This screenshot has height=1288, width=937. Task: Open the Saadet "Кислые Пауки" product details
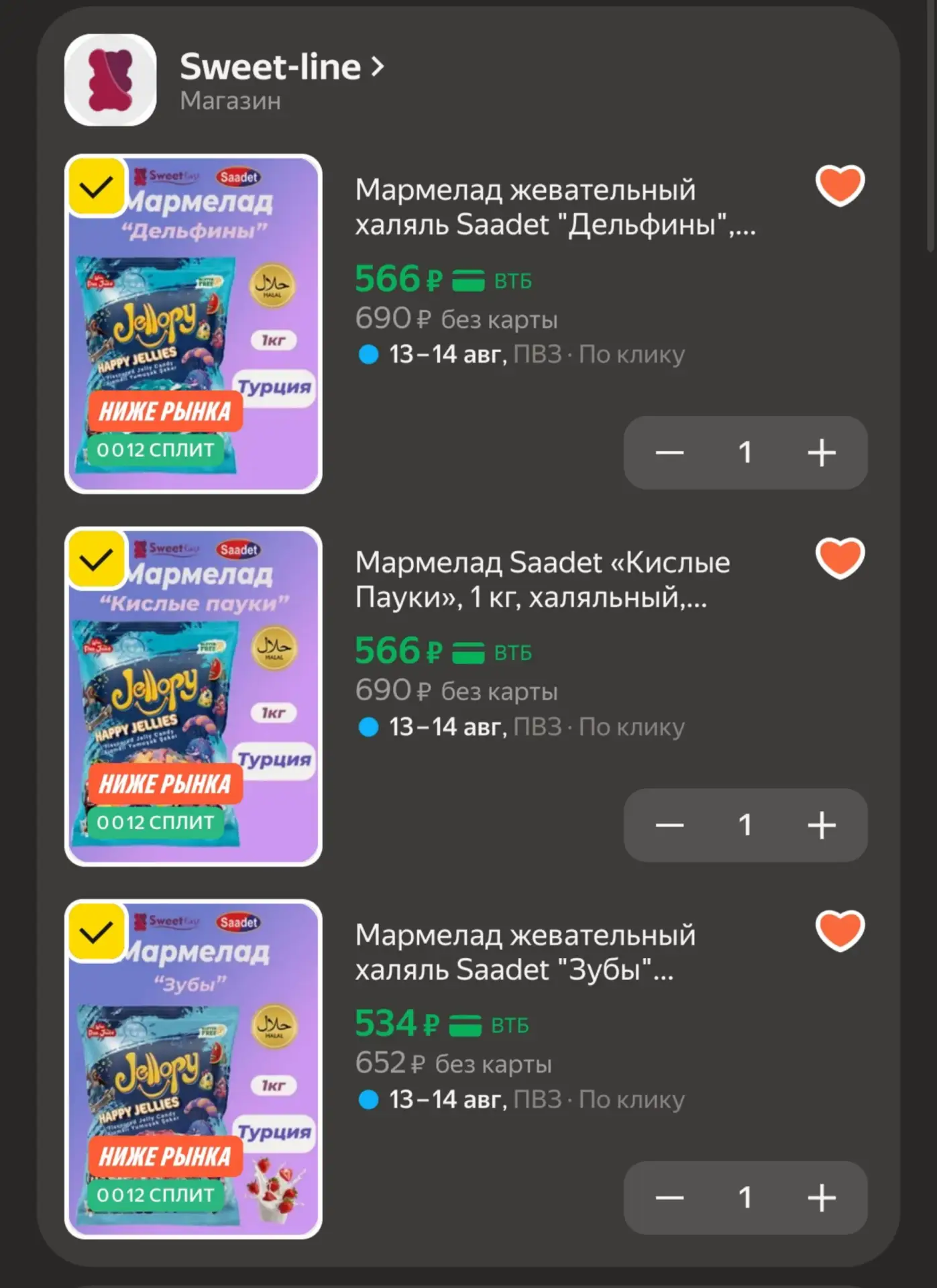(x=543, y=579)
